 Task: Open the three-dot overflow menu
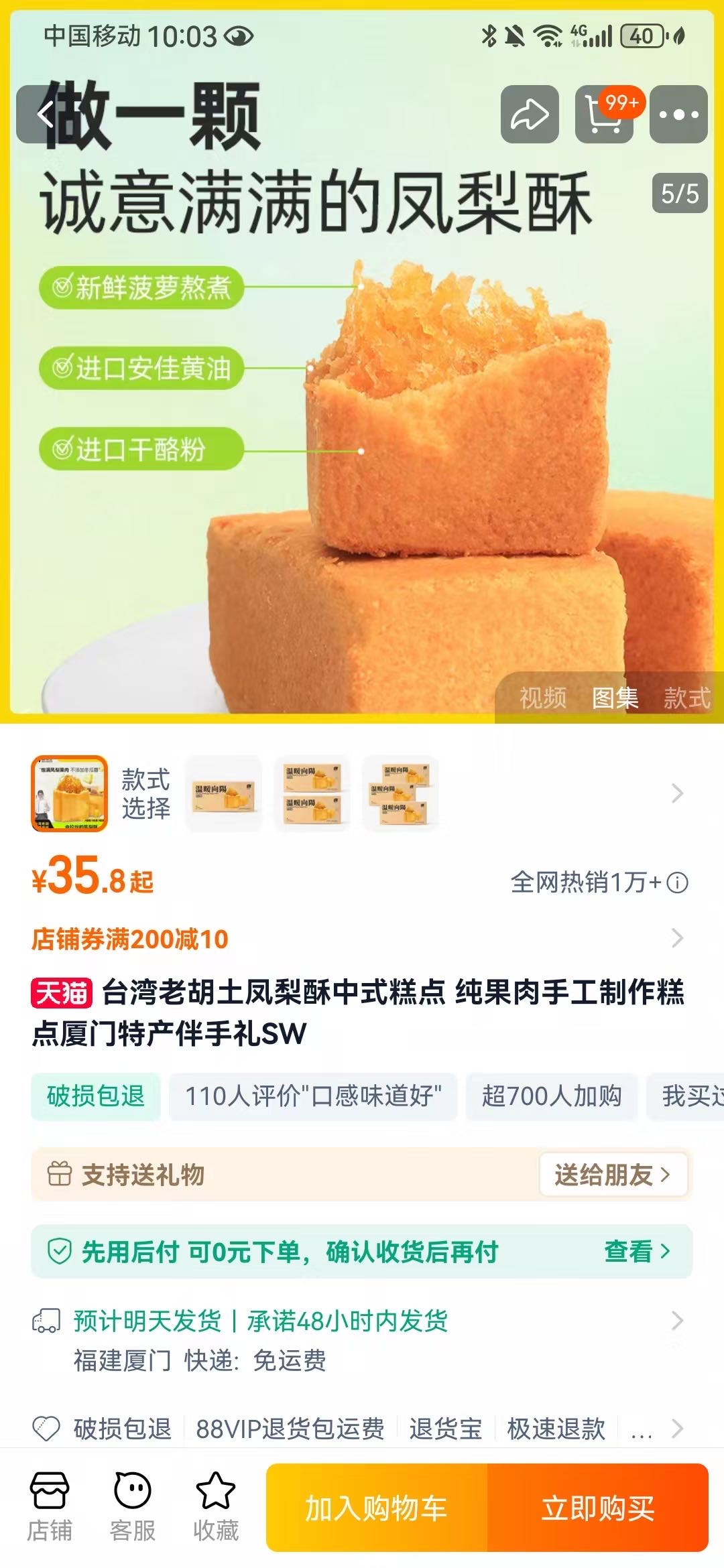(x=678, y=114)
